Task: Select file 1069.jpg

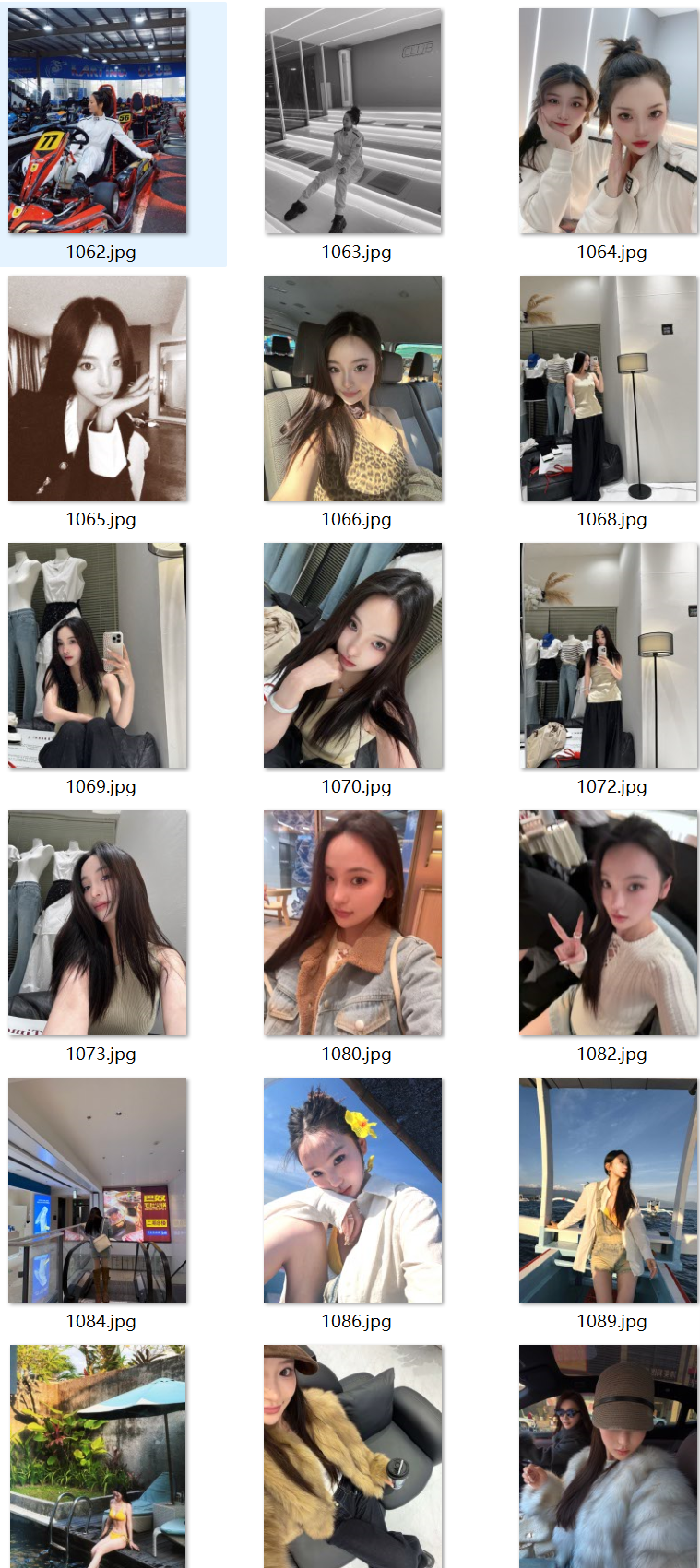Action: [98, 655]
